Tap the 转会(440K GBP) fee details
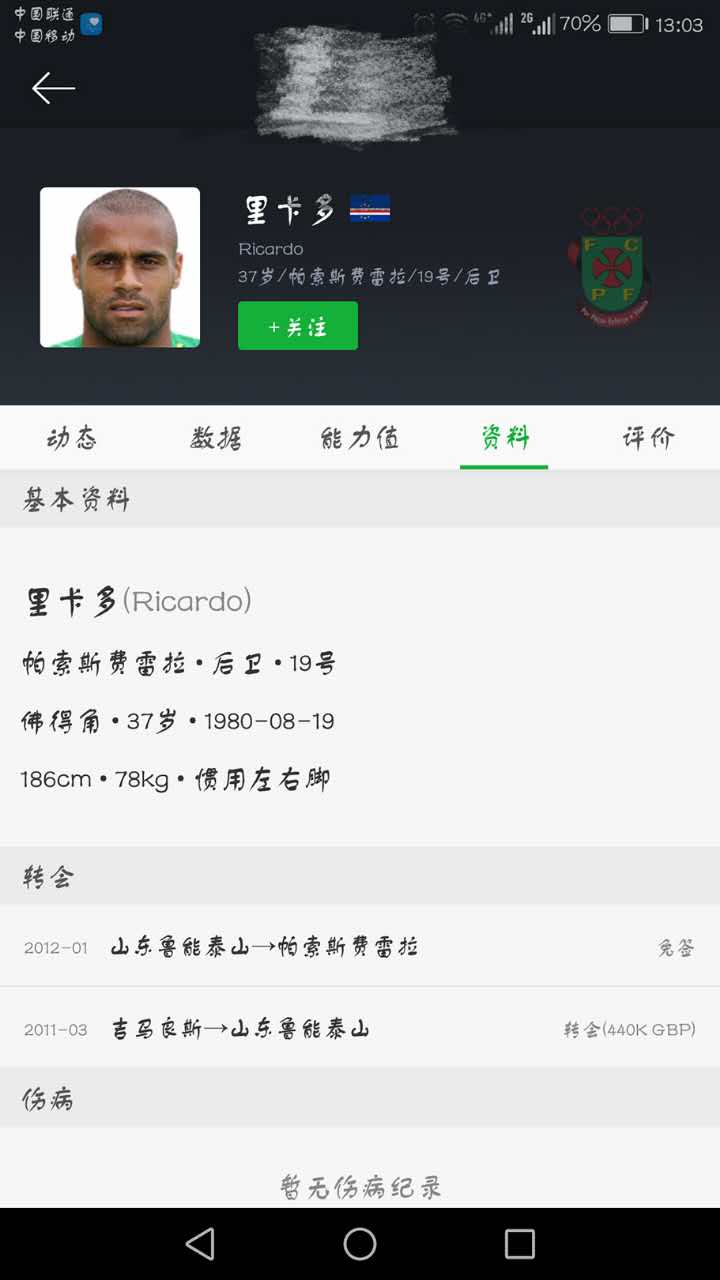 coord(630,1029)
